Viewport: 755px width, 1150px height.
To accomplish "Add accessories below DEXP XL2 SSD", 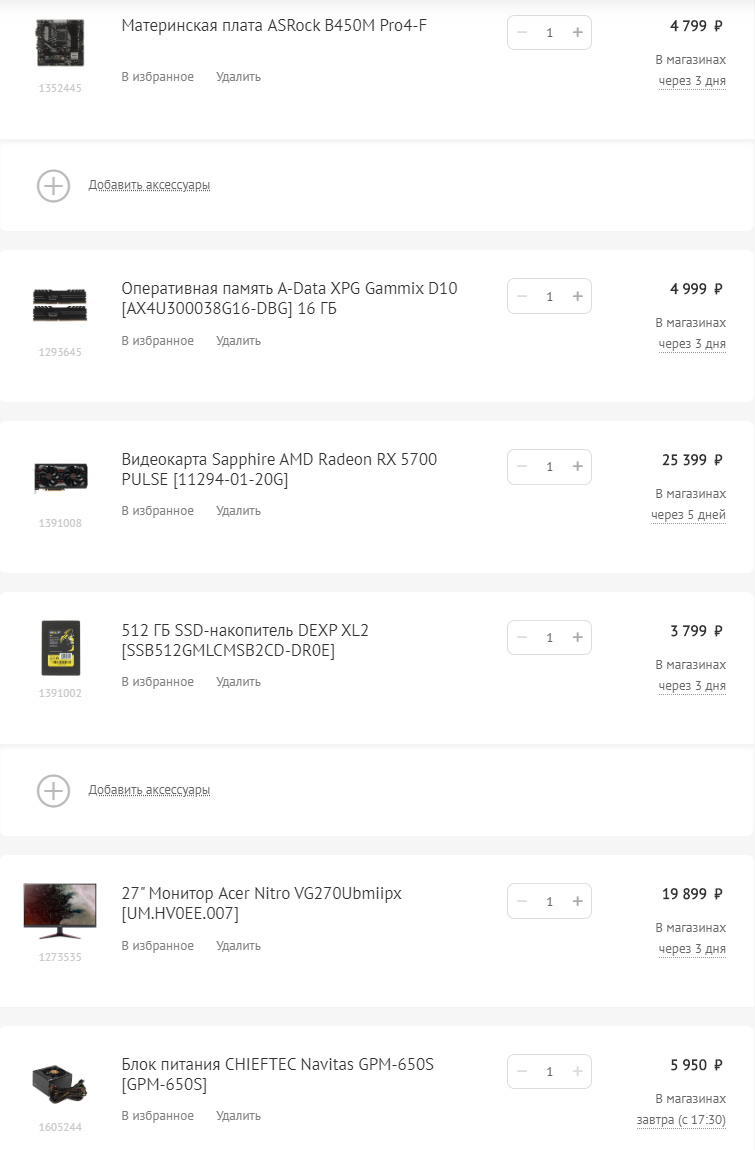I will point(149,790).
